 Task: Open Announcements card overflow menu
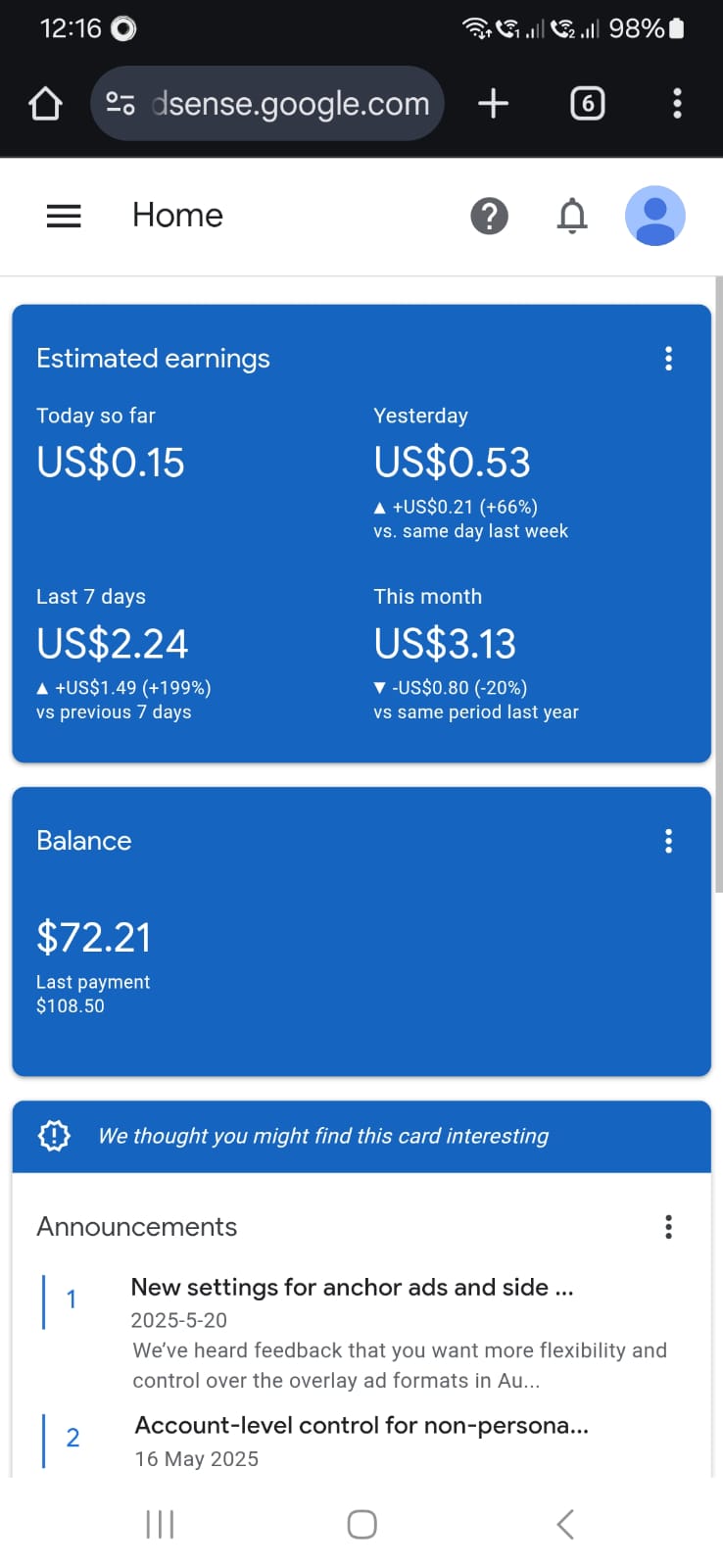coord(668,1227)
